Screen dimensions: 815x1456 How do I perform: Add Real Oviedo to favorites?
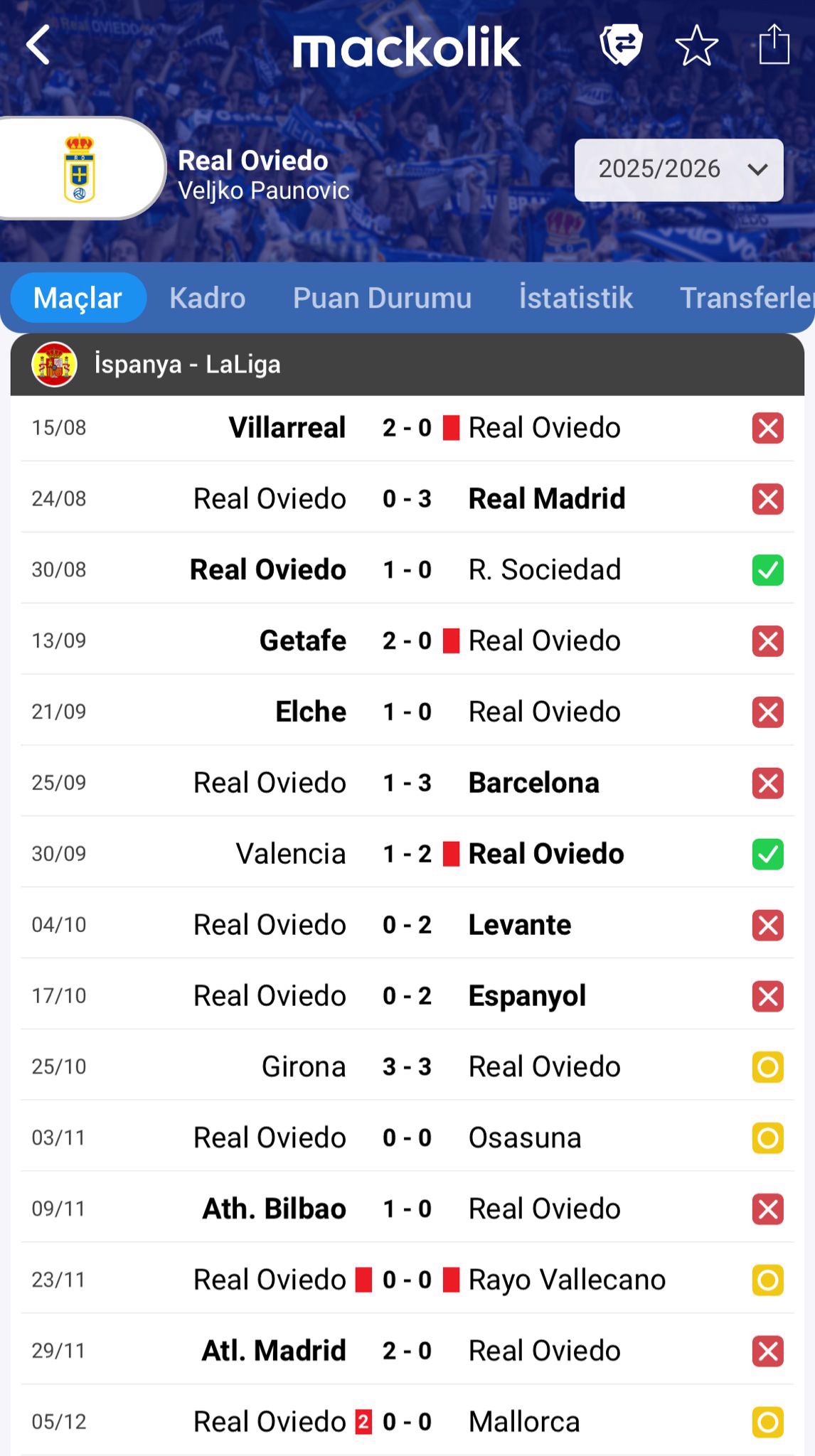tap(696, 45)
